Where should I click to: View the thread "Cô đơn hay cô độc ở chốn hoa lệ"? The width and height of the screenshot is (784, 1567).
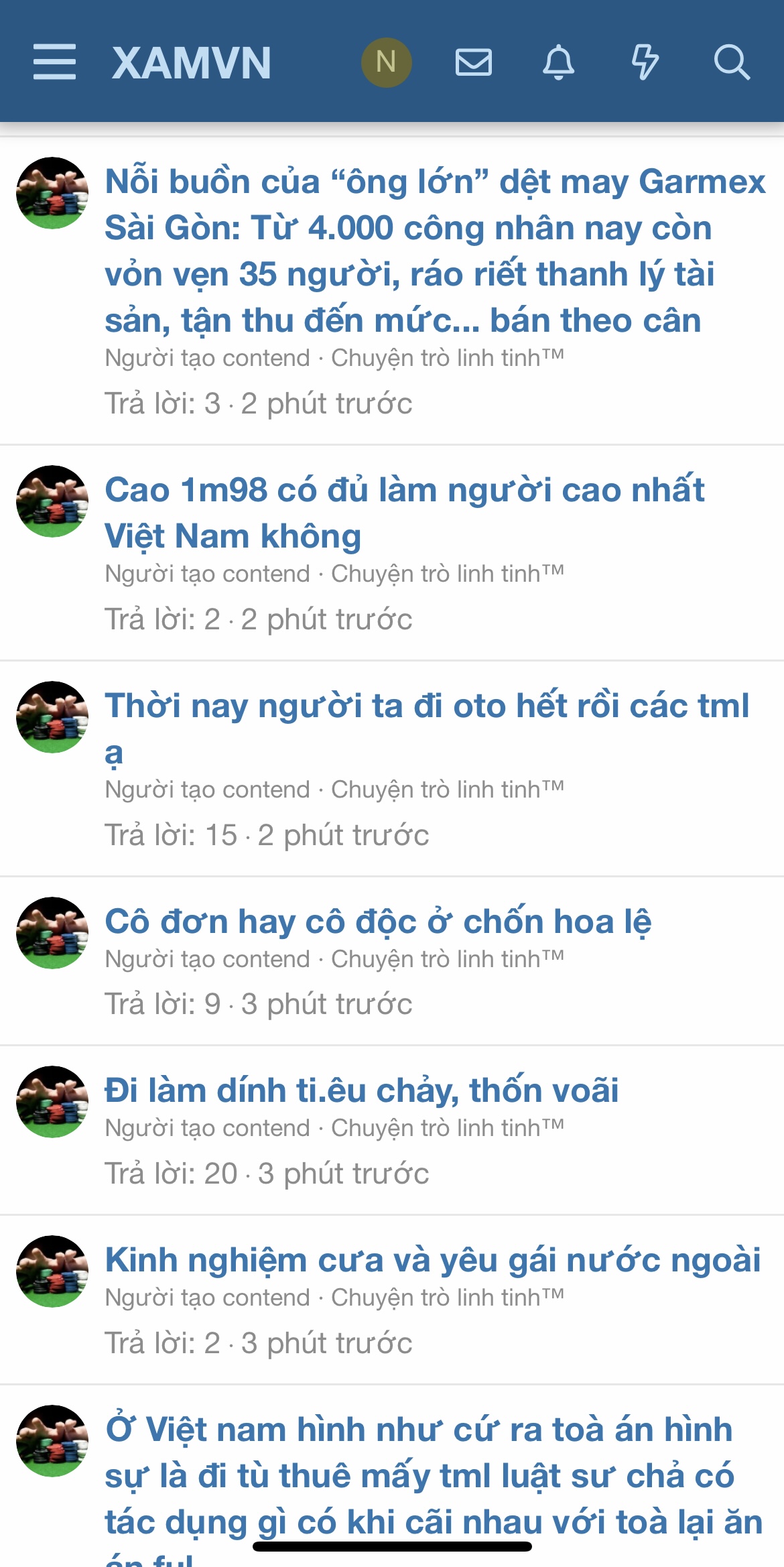[x=378, y=922]
